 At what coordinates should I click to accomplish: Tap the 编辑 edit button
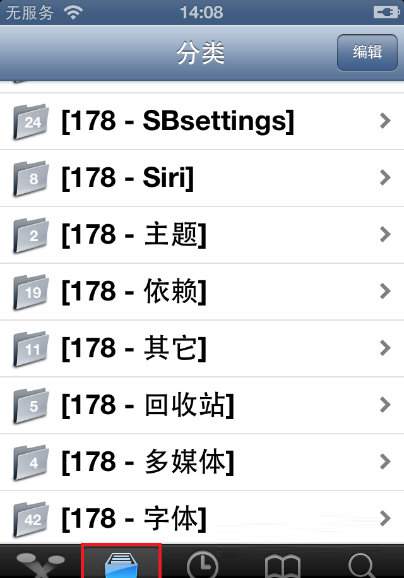coord(367,52)
